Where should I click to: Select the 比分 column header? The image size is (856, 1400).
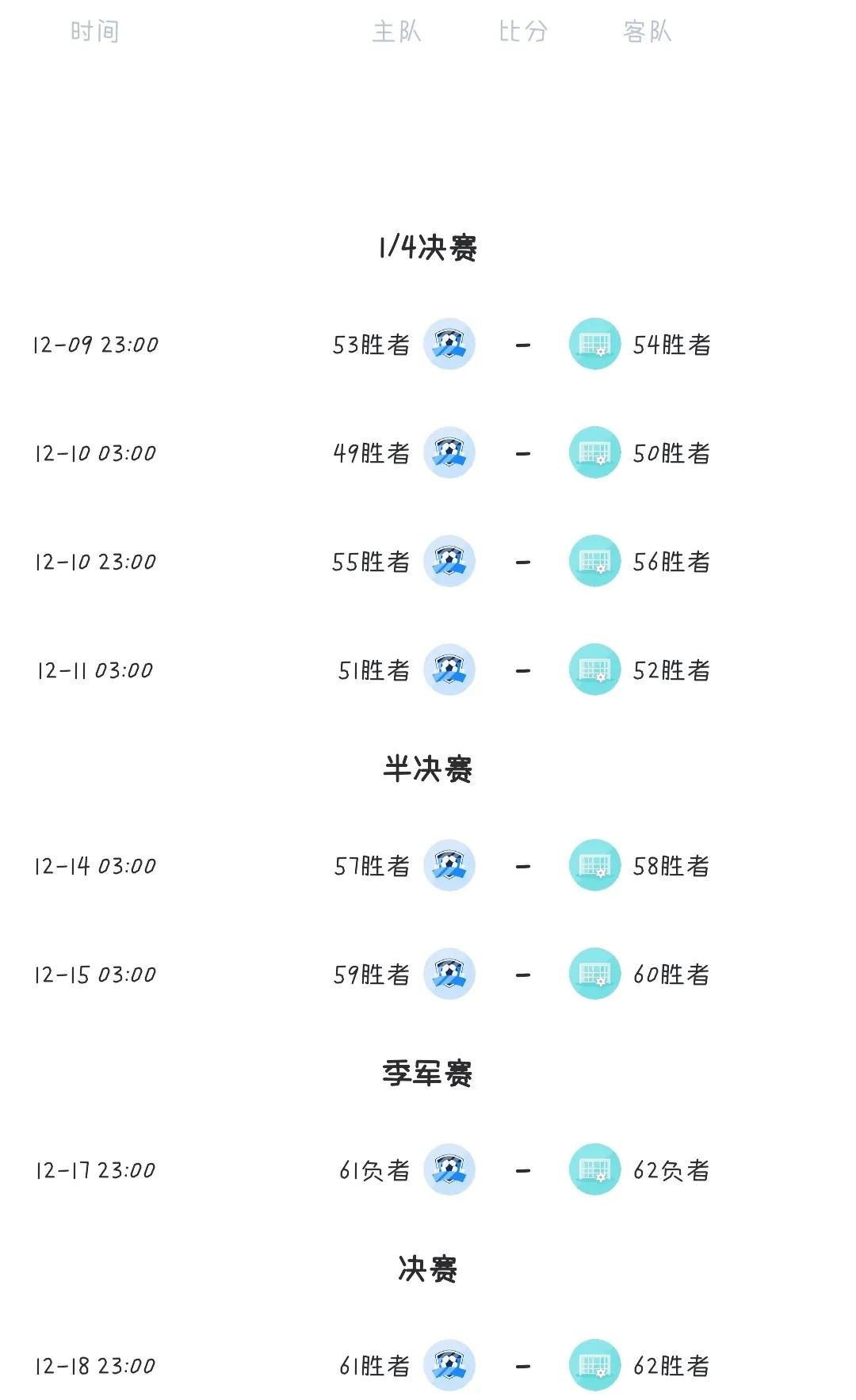coord(524,33)
